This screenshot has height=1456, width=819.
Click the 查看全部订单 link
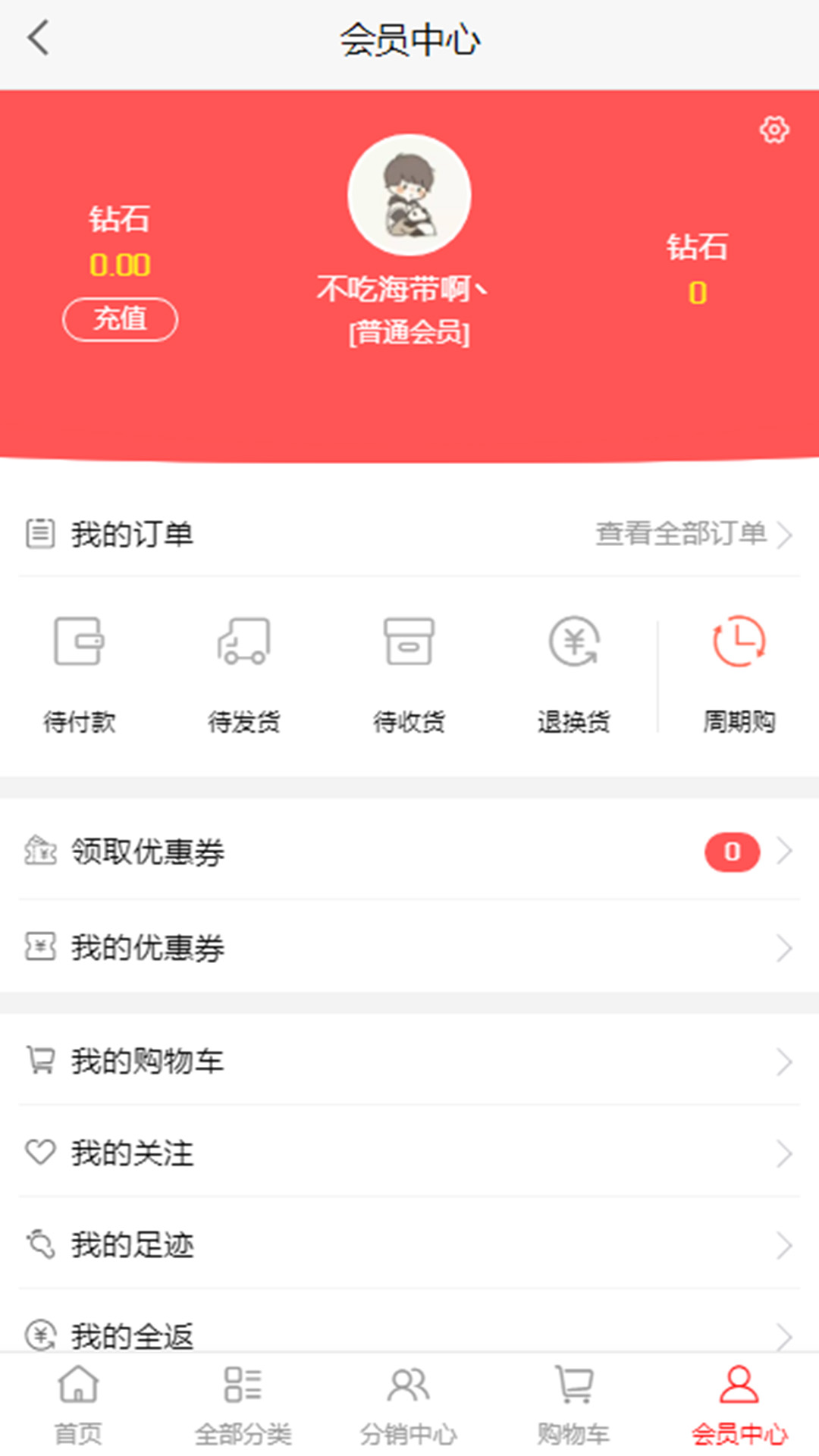coord(680,533)
